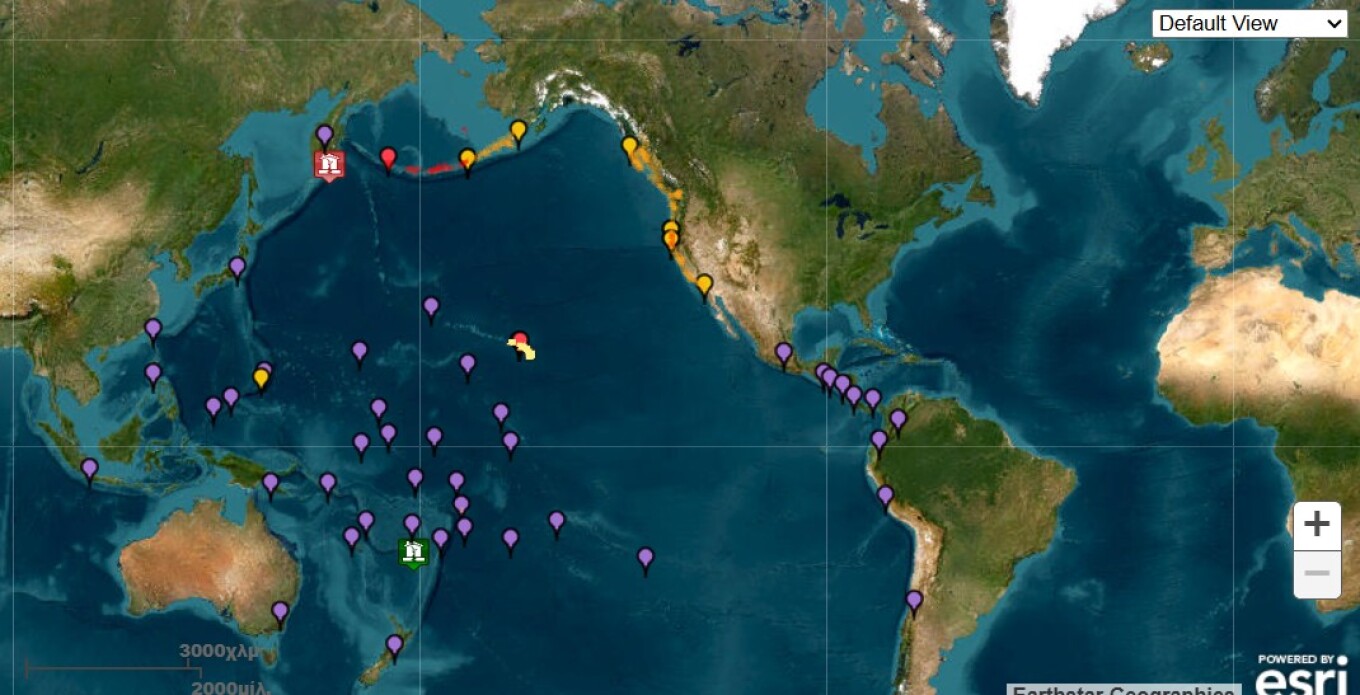
Task: Tap the yellow pin near Guam
Action: tap(261, 378)
